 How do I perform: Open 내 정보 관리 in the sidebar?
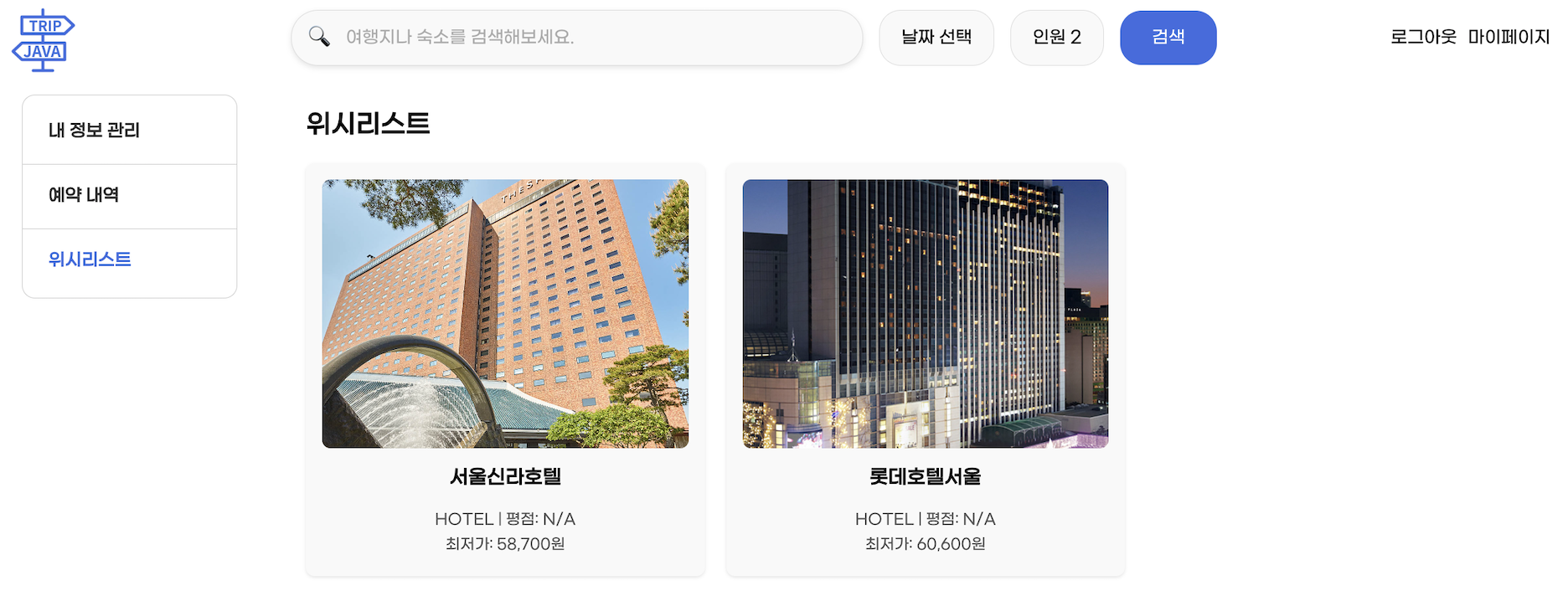(94, 131)
